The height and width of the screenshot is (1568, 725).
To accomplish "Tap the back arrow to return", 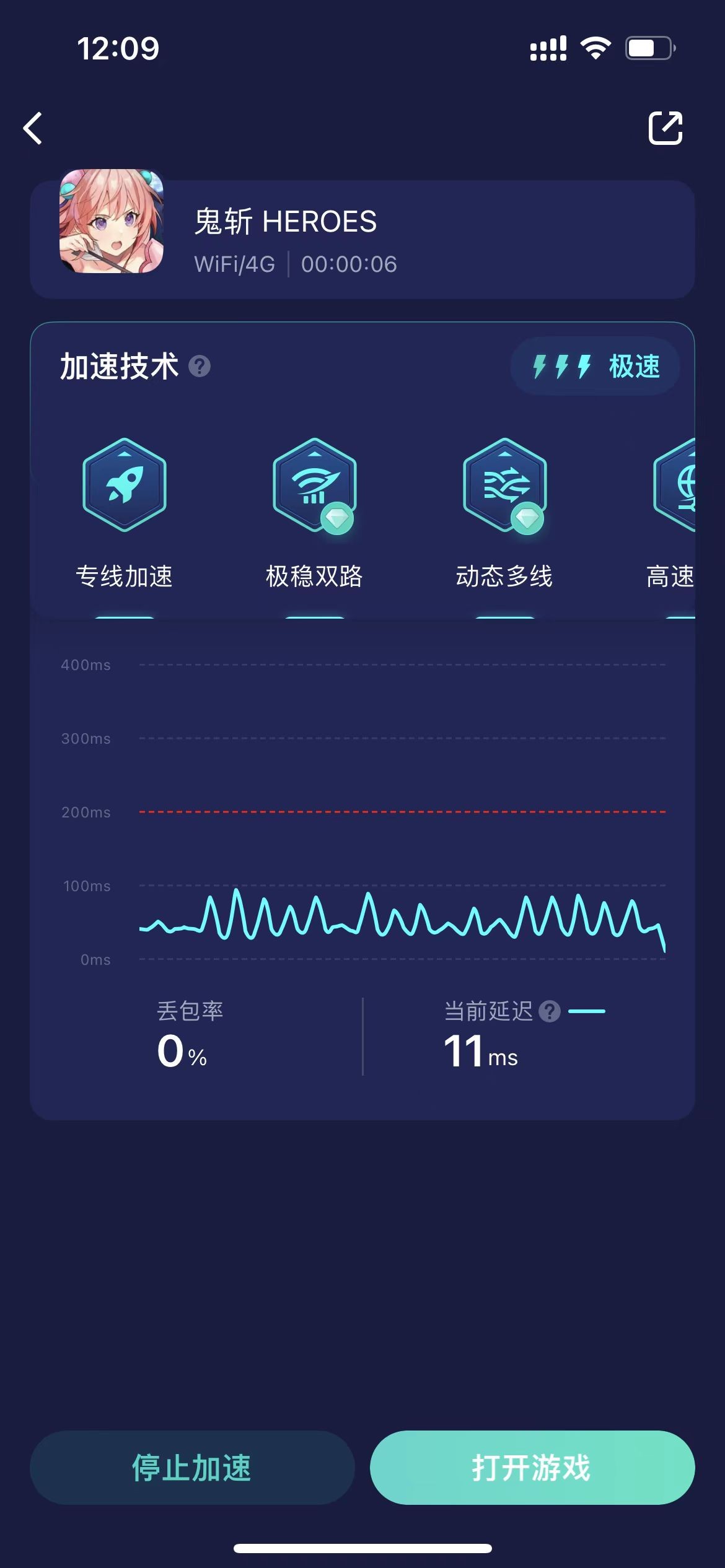I will [x=33, y=129].
